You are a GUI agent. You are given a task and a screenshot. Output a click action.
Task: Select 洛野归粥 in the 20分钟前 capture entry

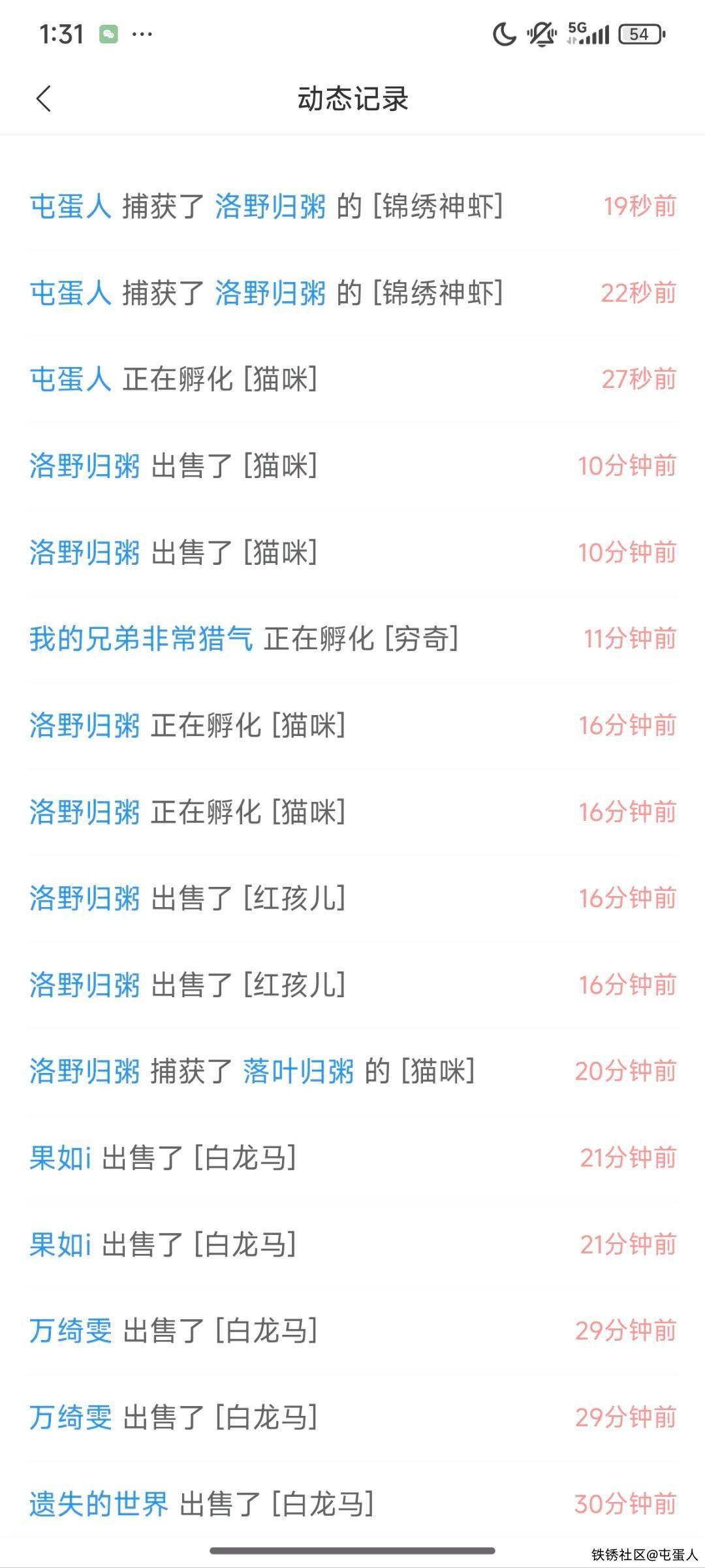point(85,1072)
